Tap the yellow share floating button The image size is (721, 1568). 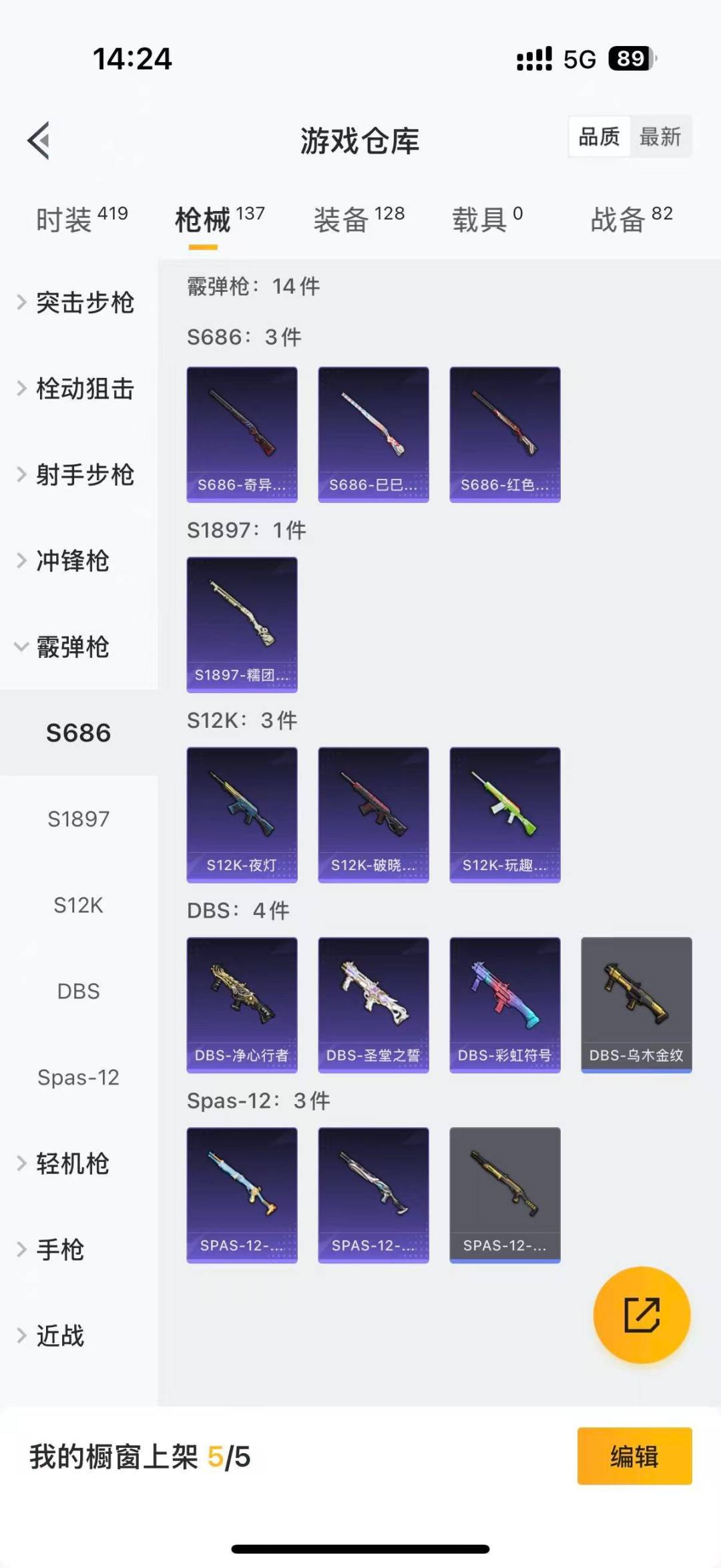(x=642, y=1314)
